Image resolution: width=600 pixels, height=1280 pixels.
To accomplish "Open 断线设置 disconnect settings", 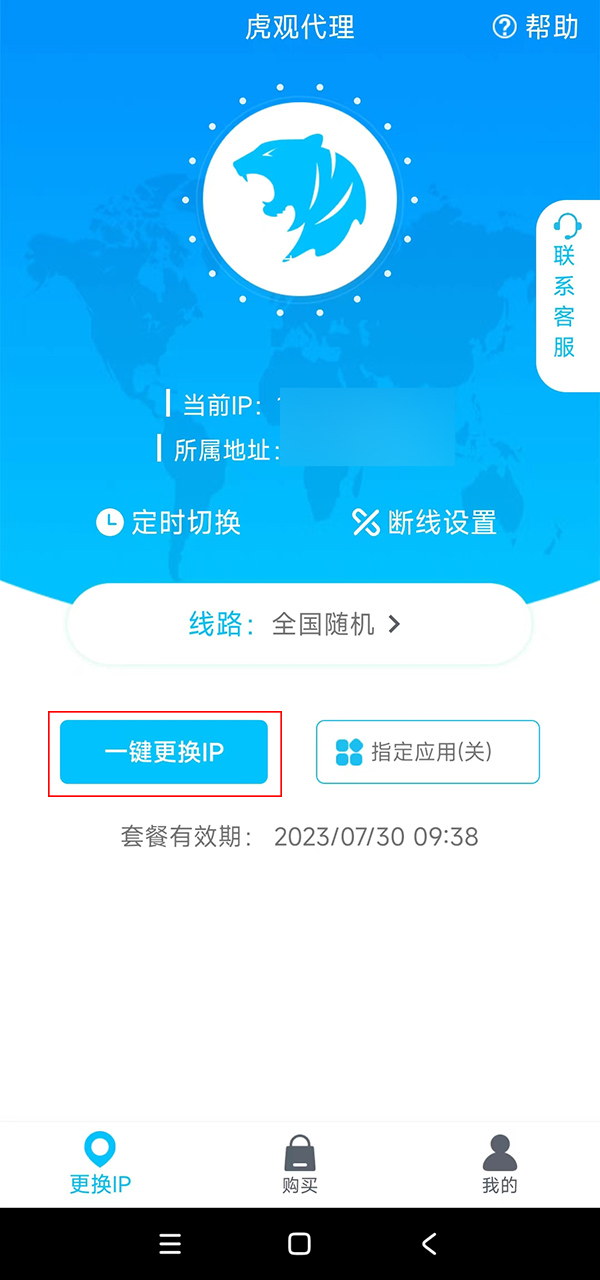I will click(x=425, y=522).
